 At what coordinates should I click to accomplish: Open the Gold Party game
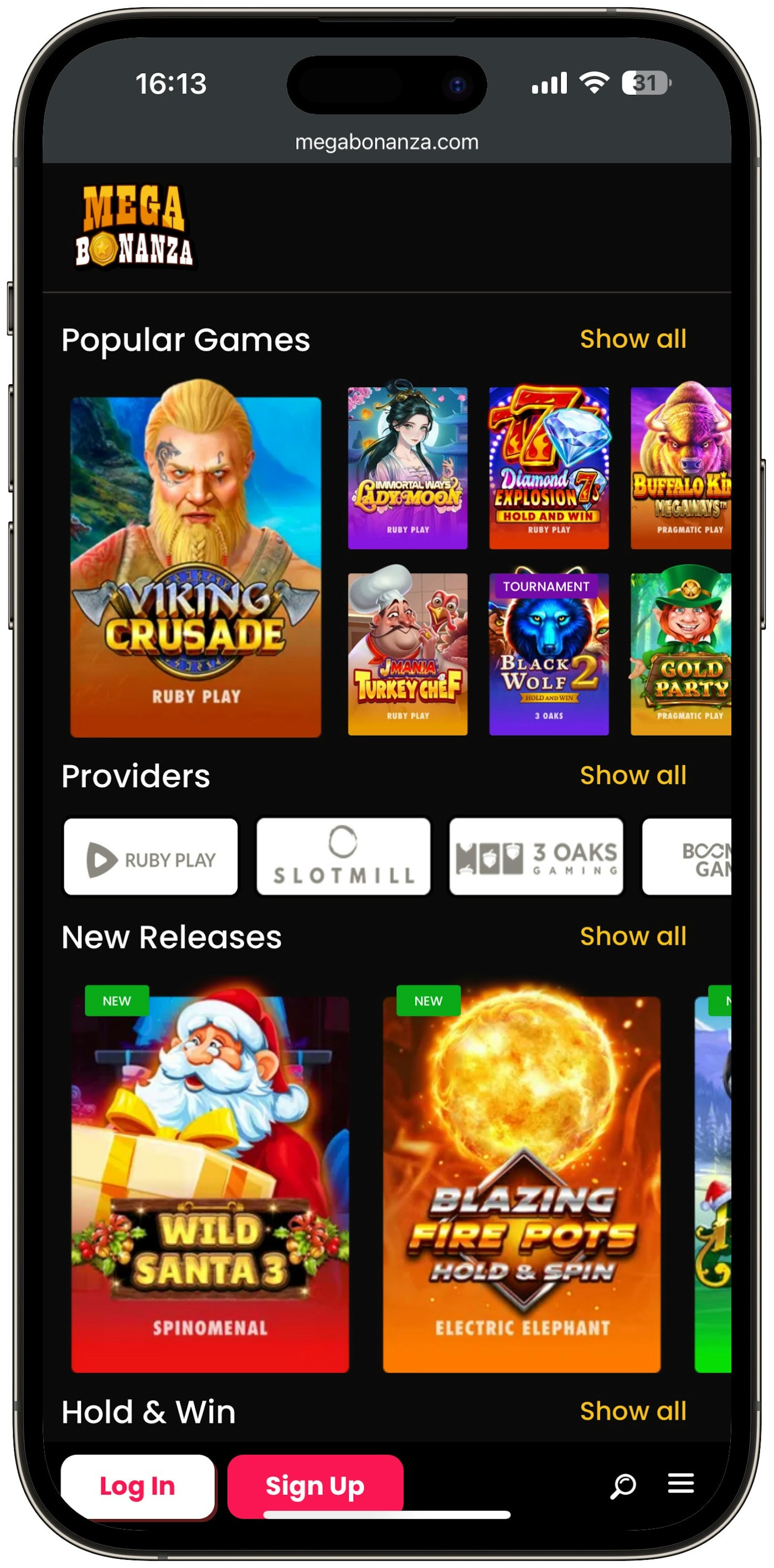click(680, 654)
